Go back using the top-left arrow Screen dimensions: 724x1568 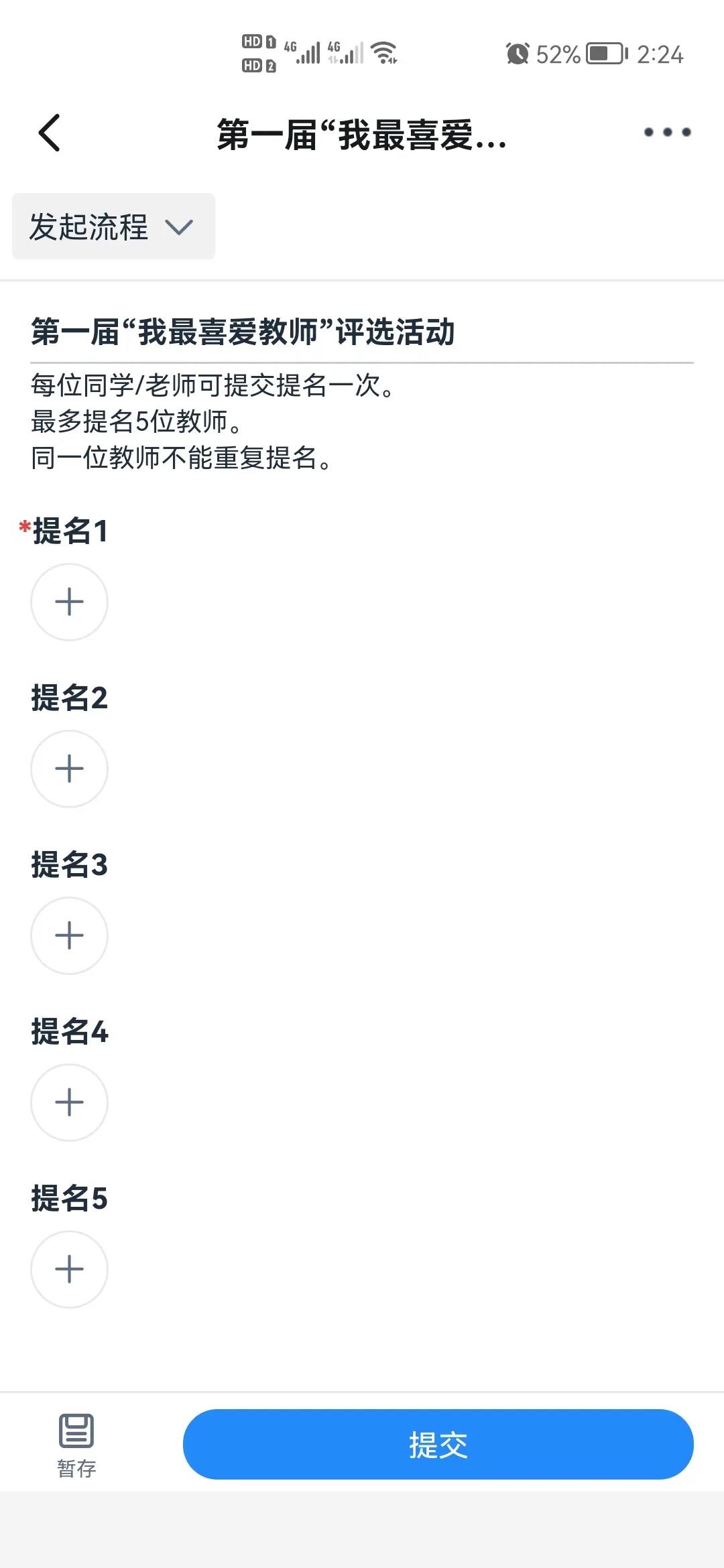(50, 133)
